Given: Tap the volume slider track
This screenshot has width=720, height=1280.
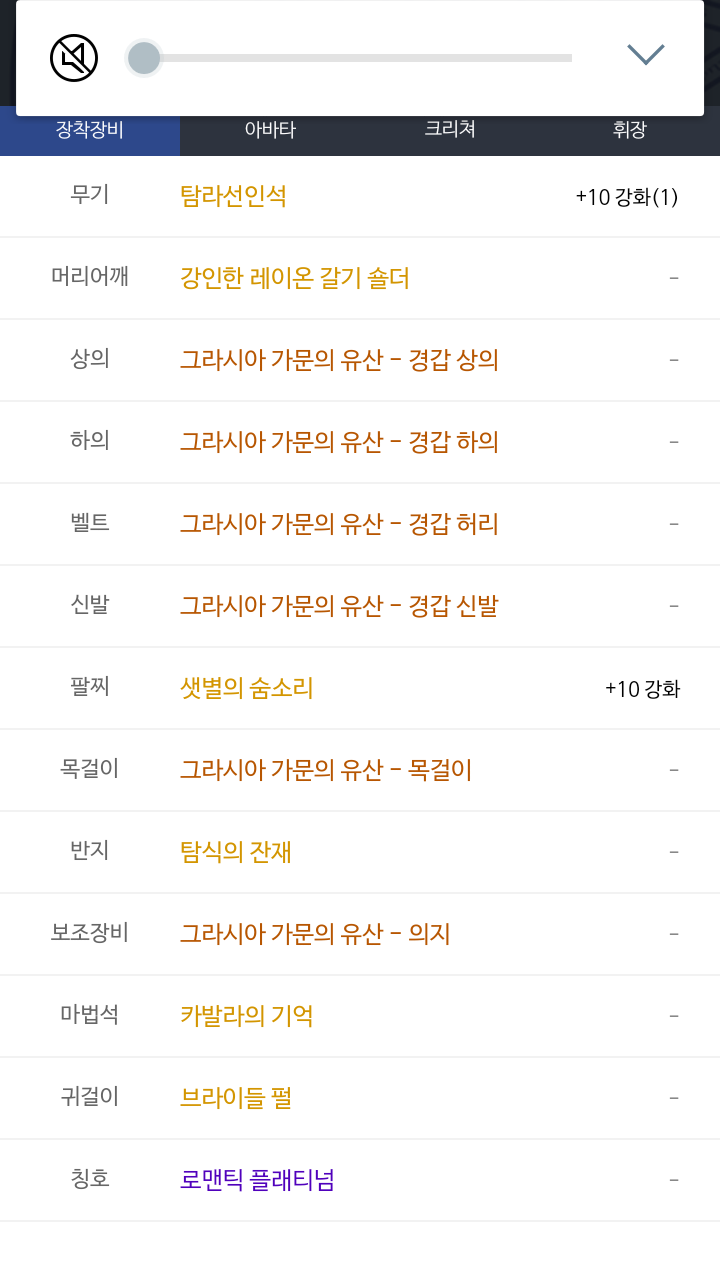Looking at the screenshot, I should point(350,58).
